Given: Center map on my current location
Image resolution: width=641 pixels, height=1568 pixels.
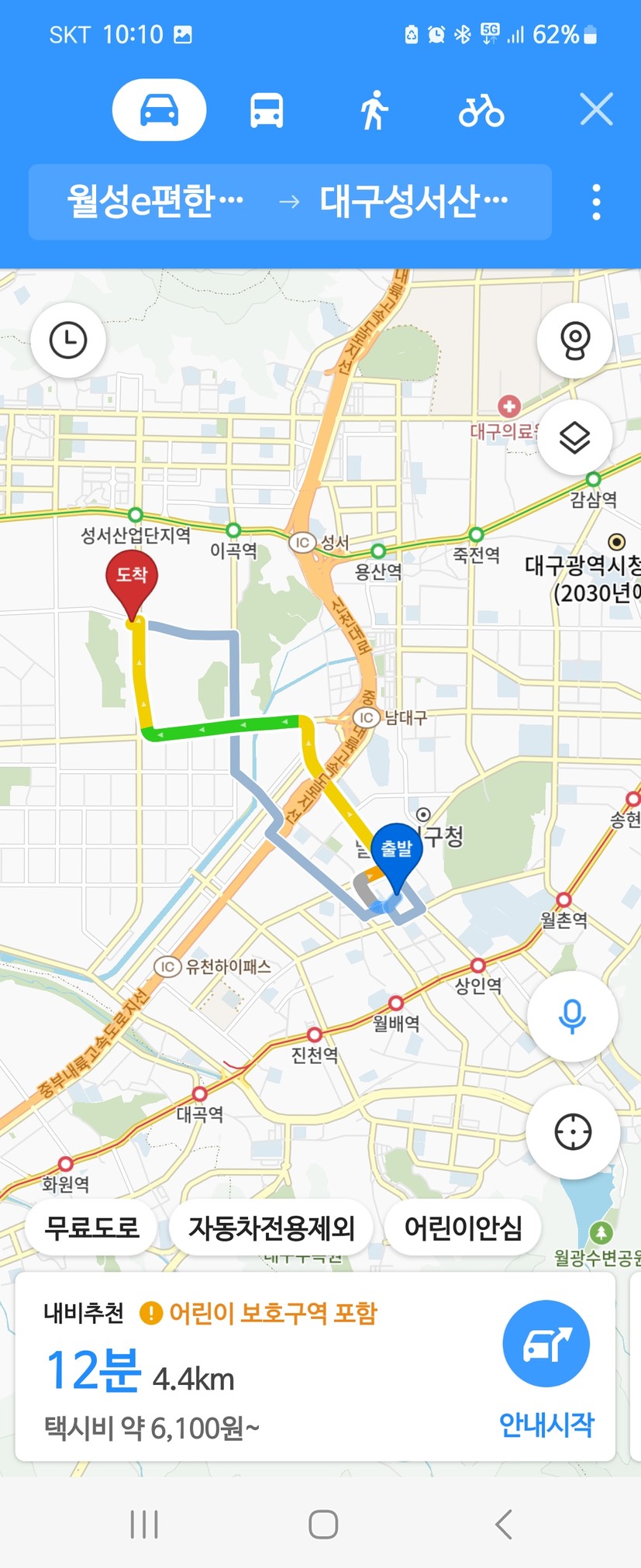Looking at the screenshot, I should 573,1132.
